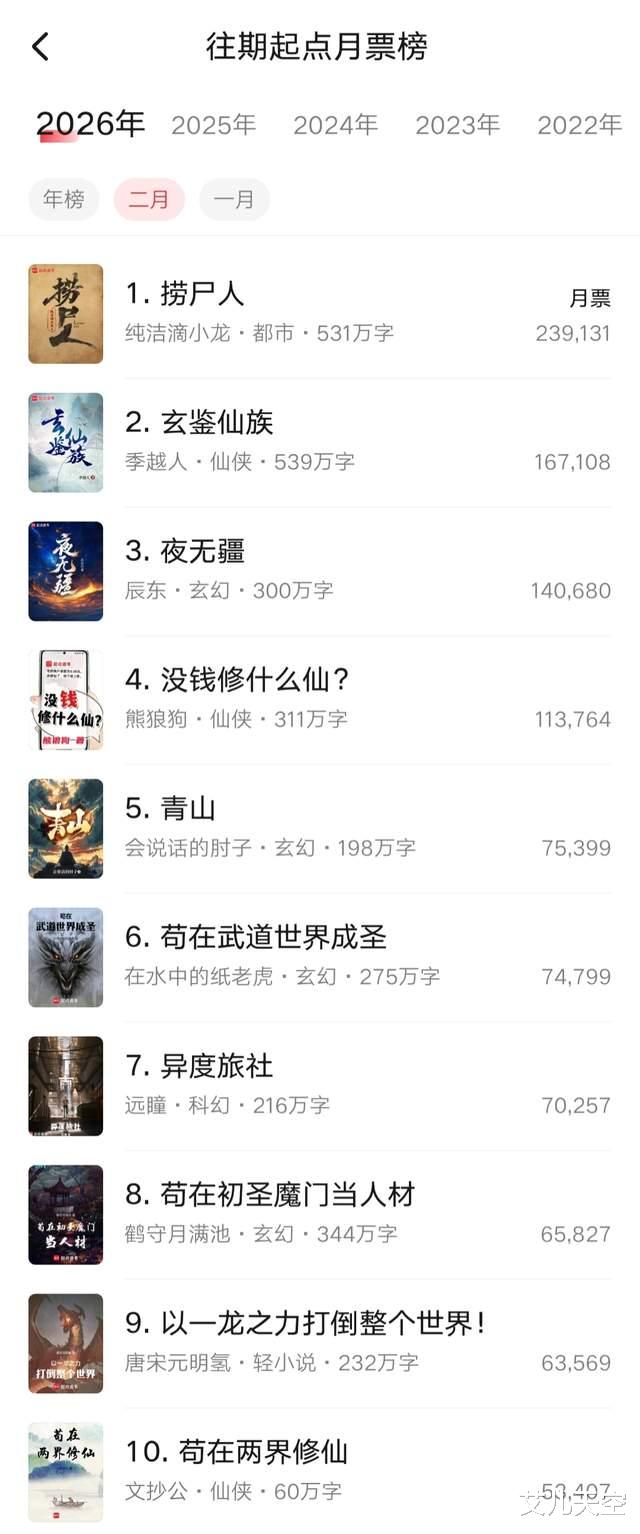Select the 二月 filter chip
Image resolution: width=640 pixels, height=1534 pixels.
coord(149,199)
